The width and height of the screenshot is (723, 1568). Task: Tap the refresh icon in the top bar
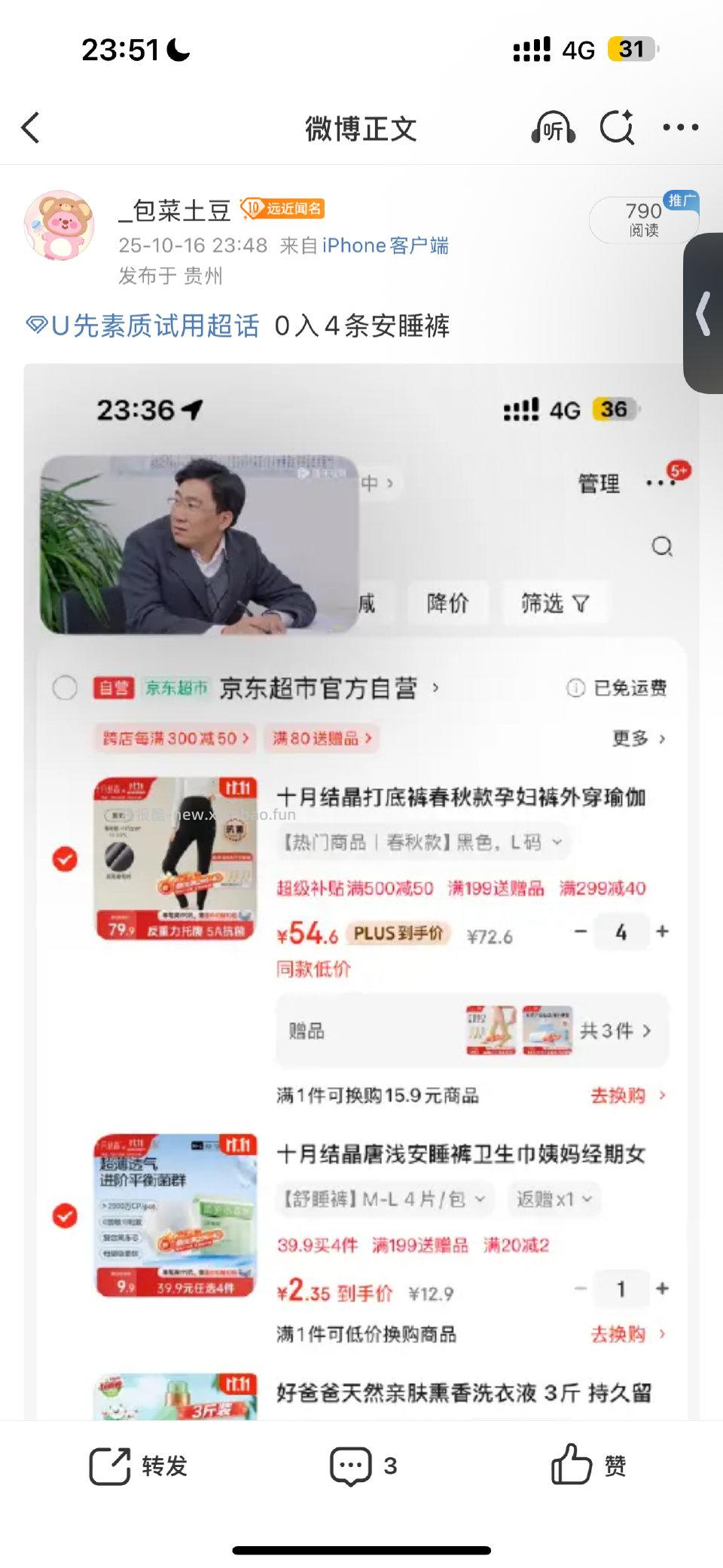coord(616,127)
